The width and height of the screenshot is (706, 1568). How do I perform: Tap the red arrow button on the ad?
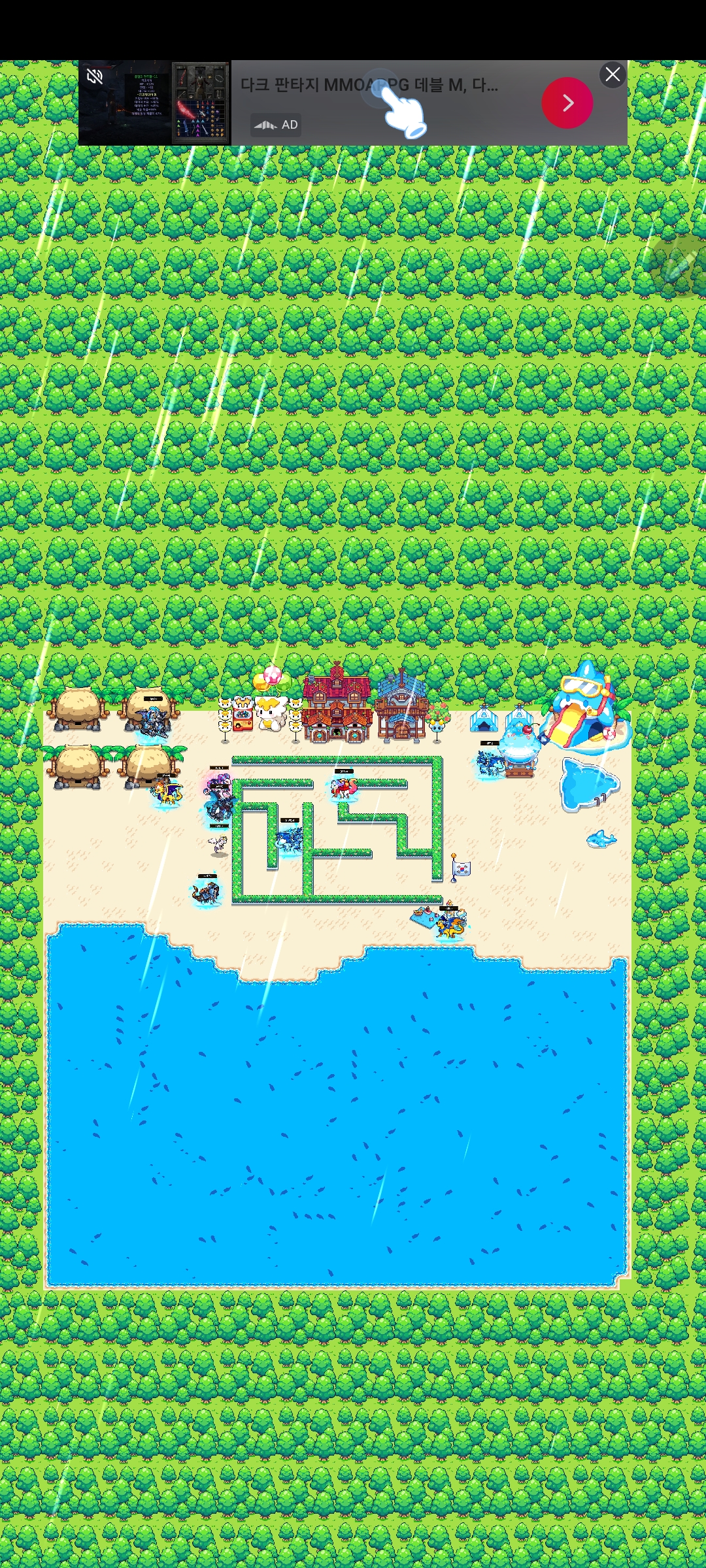[567, 103]
